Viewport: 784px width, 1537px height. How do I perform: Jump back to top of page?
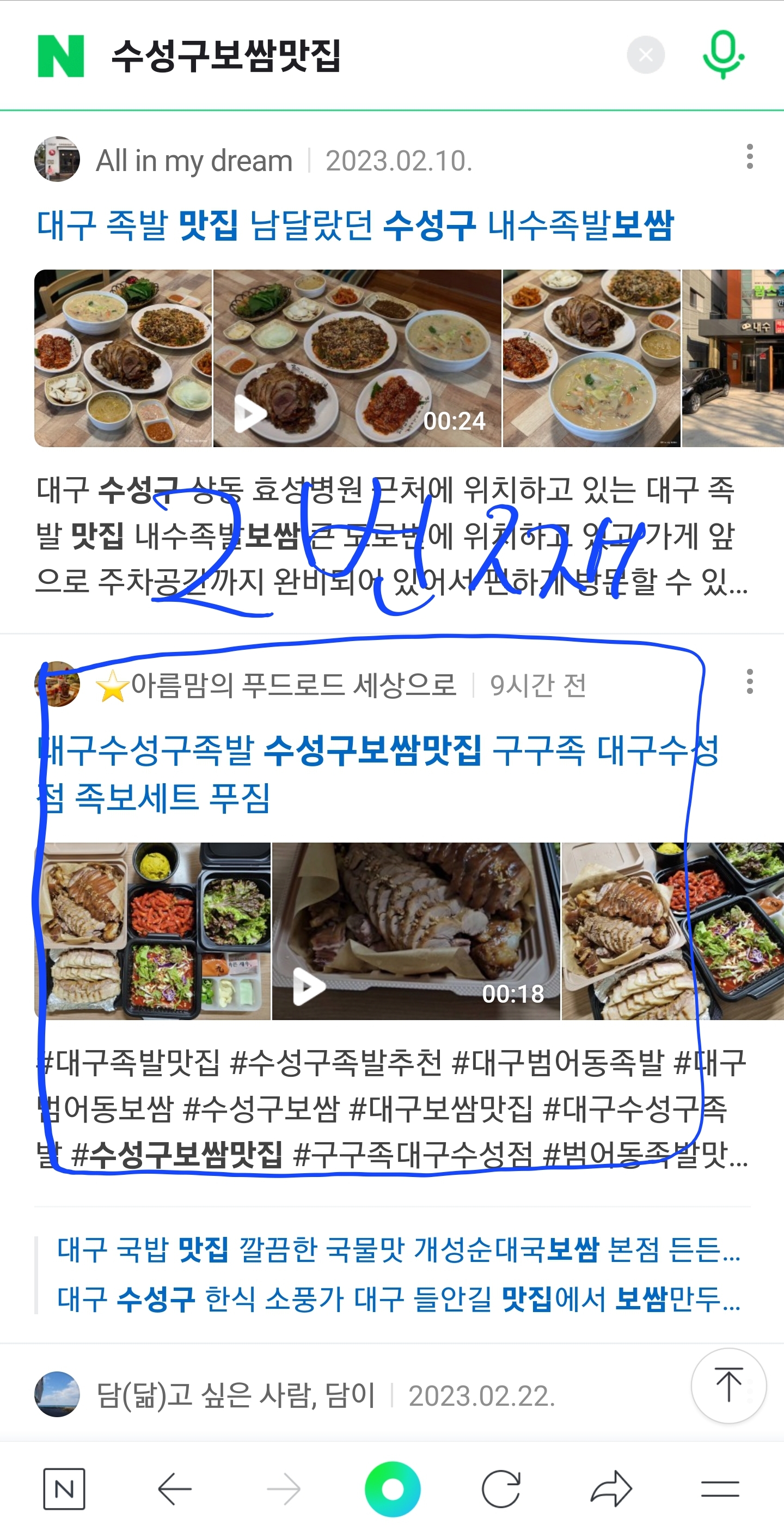point(728,1385)
